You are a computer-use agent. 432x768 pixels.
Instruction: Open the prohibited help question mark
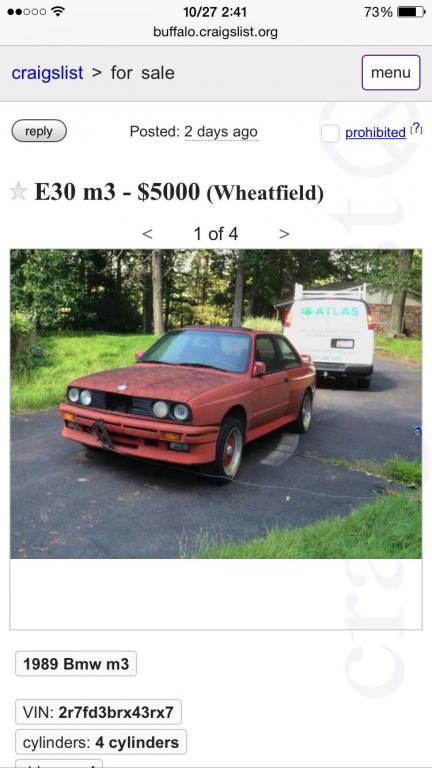point(416,129)
